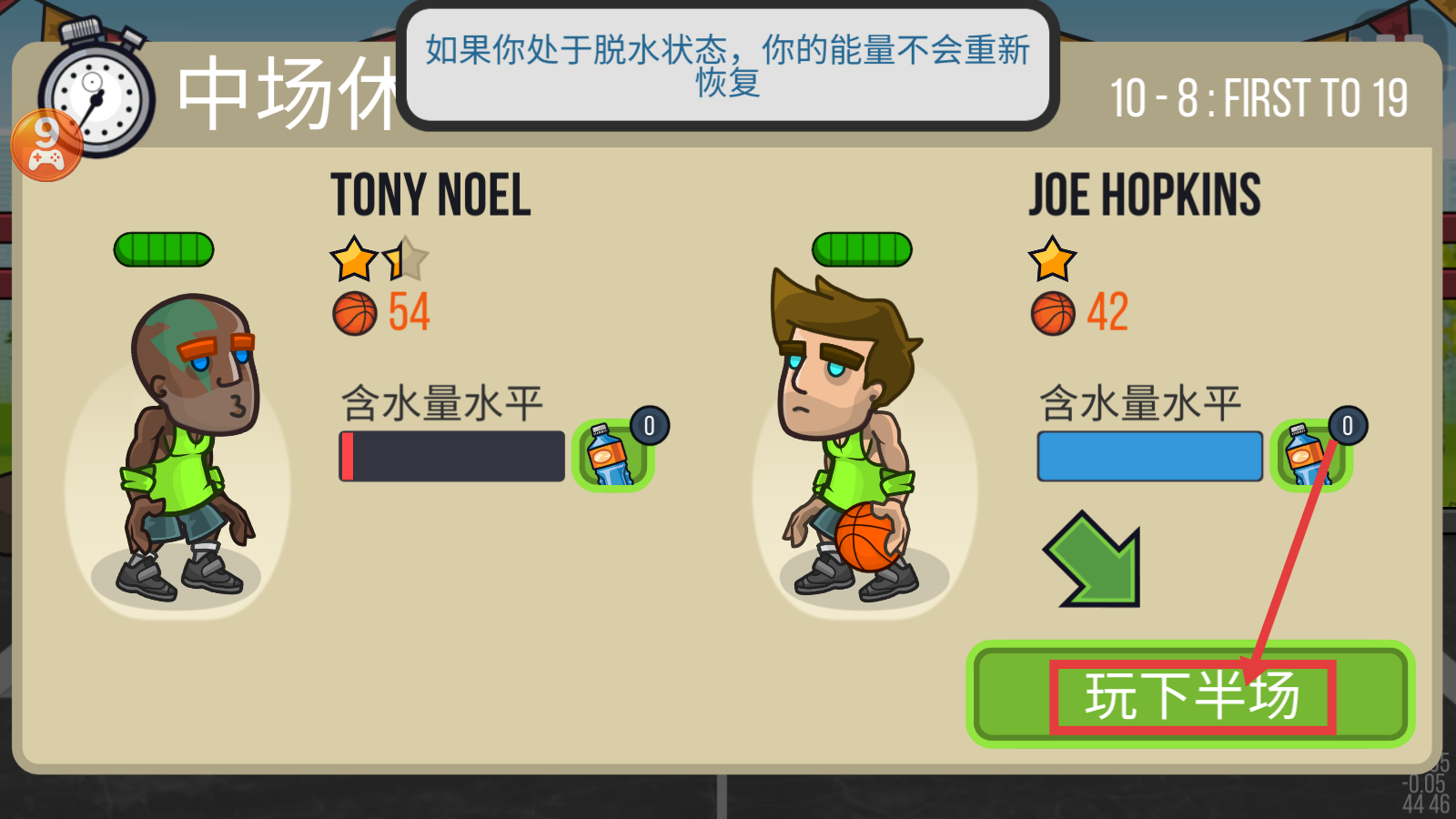Use the sports drink bottle for Tony Noel
Image resolution: width=1456 pixels, height=819 pixels.
(612, 455)
